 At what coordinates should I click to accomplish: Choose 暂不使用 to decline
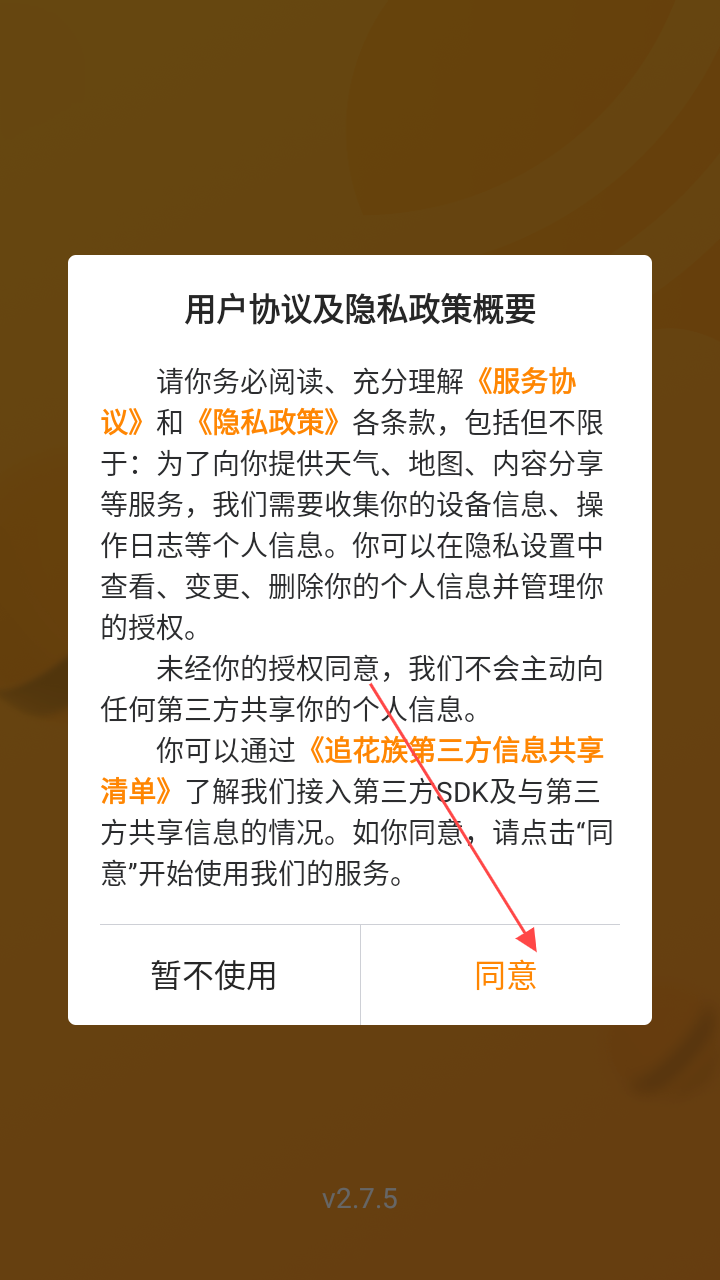214,975
